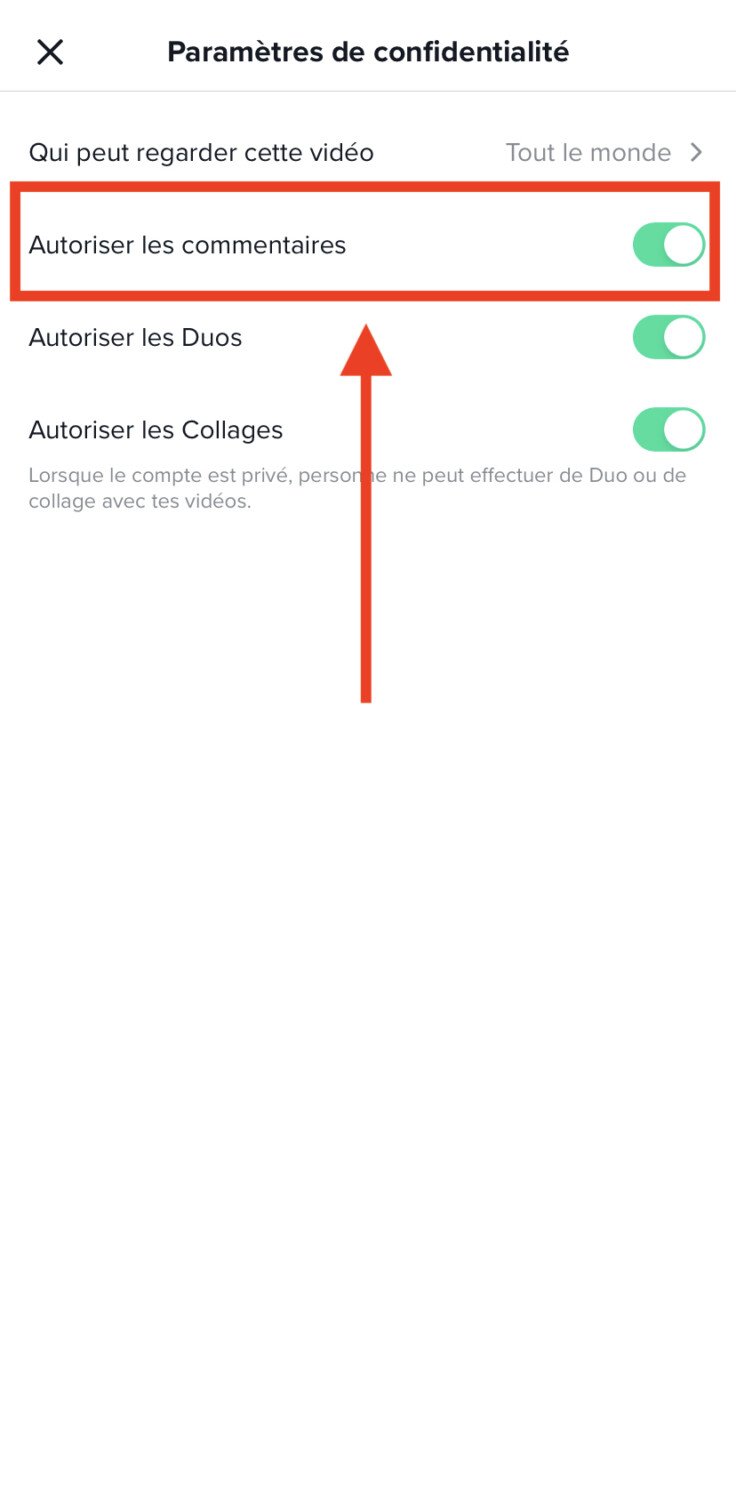The image size is (736, 1500).
Task: Open 'Qui peut regarder cette vidéo' setting
Action: [366, 153]
